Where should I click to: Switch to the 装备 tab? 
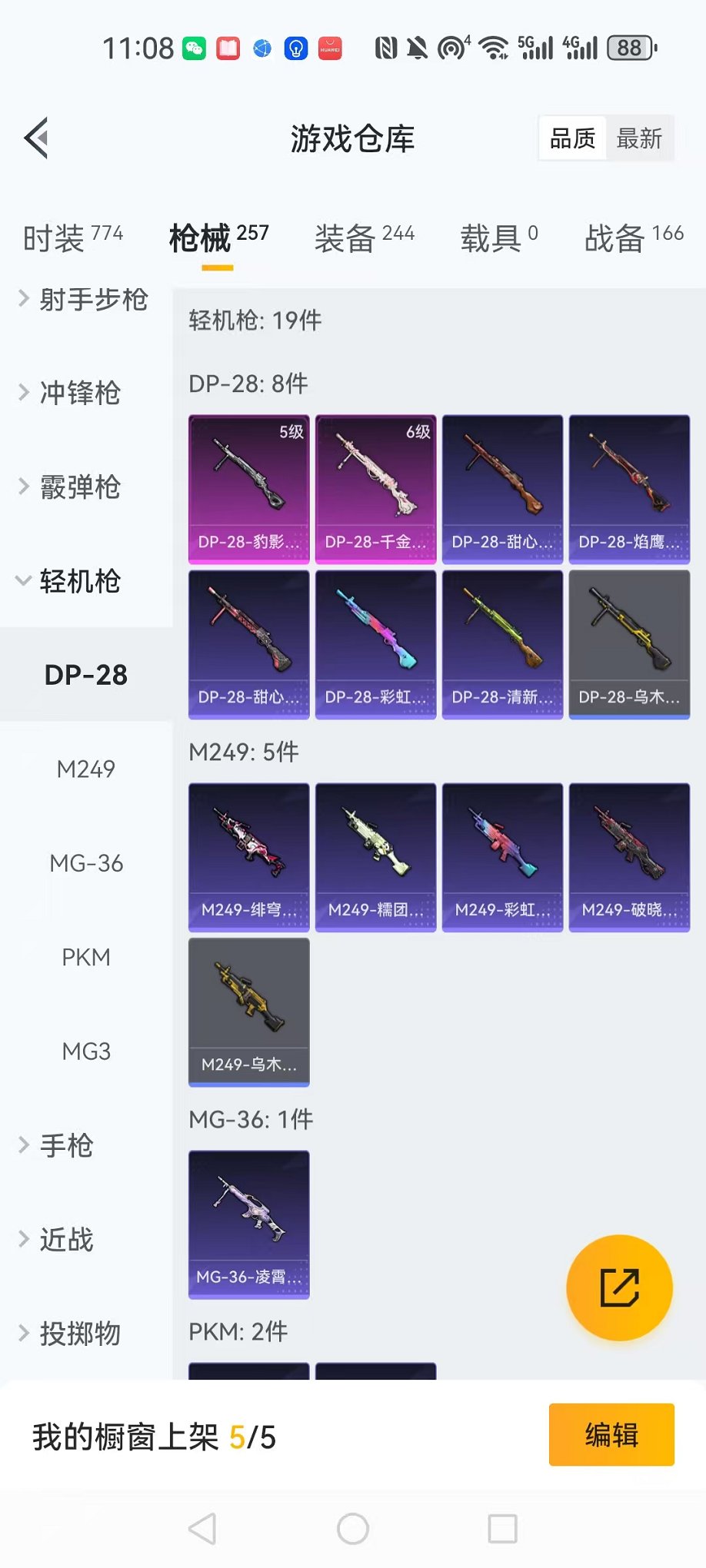365,238
